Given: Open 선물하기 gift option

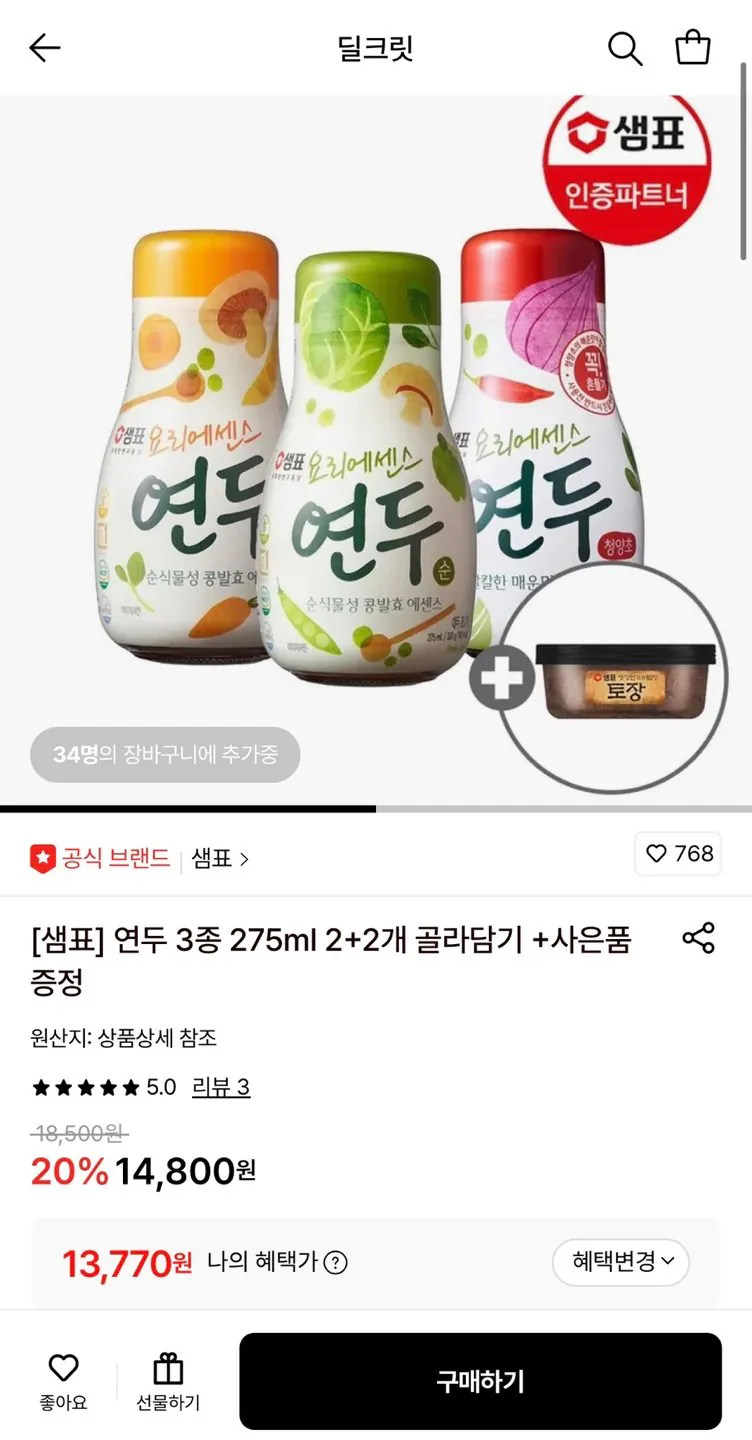Looking at the screenshot, I should (166, 1381).
